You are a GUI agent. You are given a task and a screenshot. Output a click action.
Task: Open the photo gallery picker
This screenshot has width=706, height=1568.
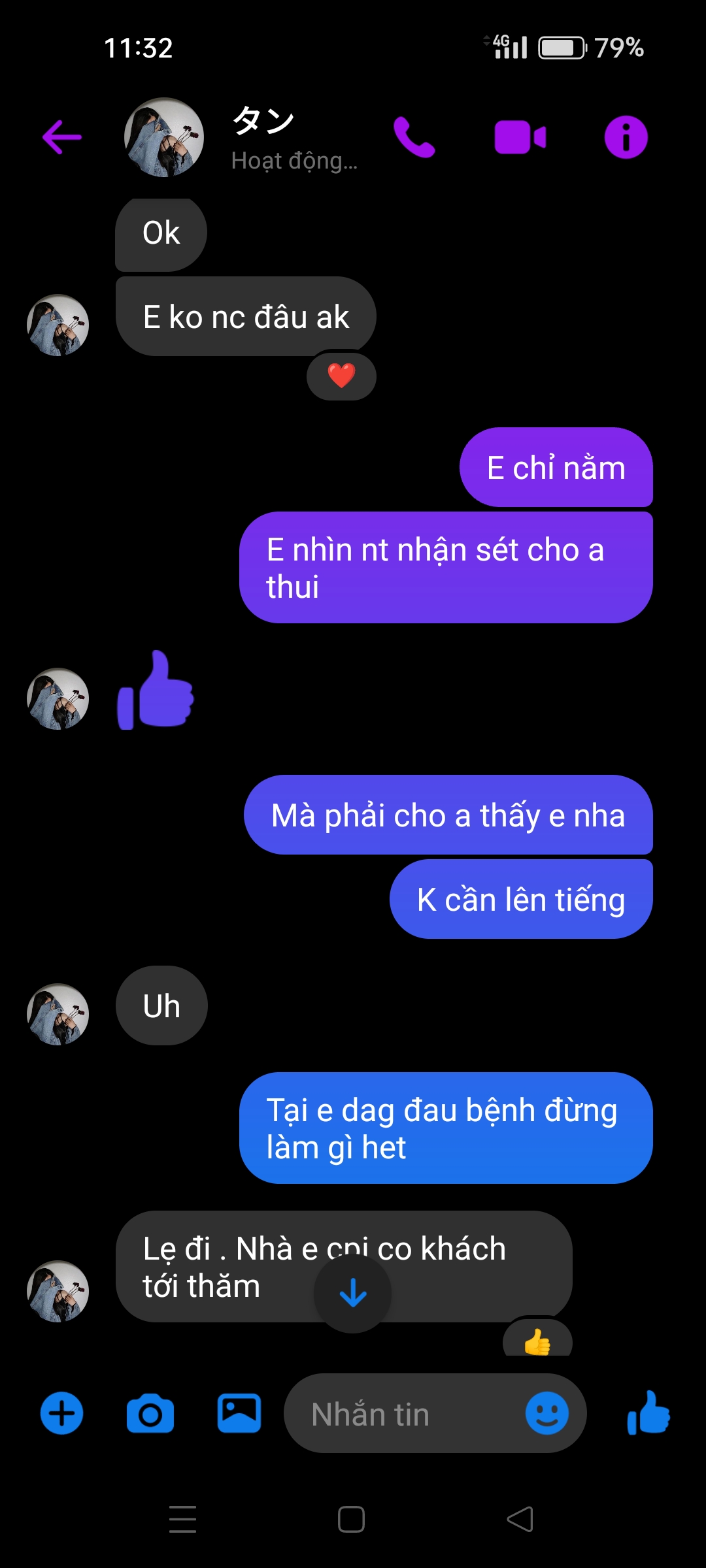pyautogui.click(x=239, y=1413)
